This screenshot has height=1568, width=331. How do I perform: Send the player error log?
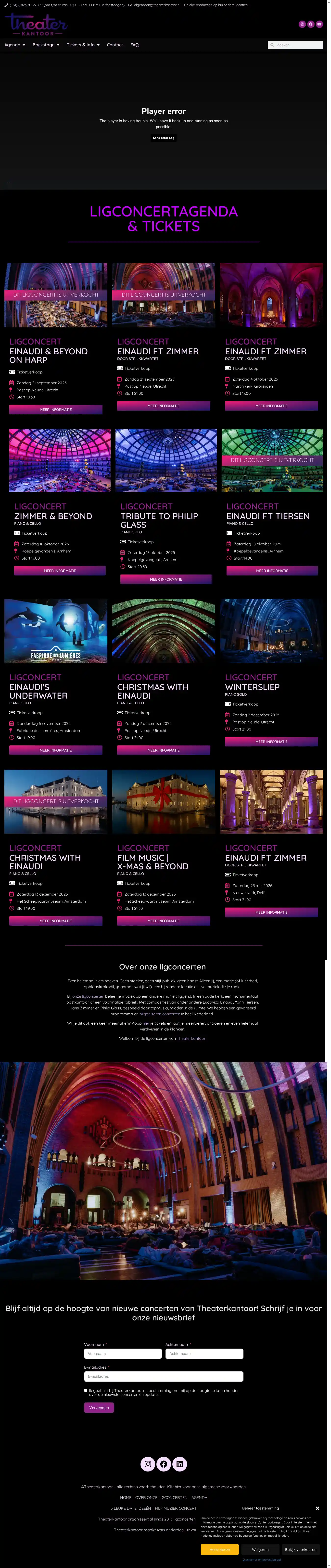point(163,138)
